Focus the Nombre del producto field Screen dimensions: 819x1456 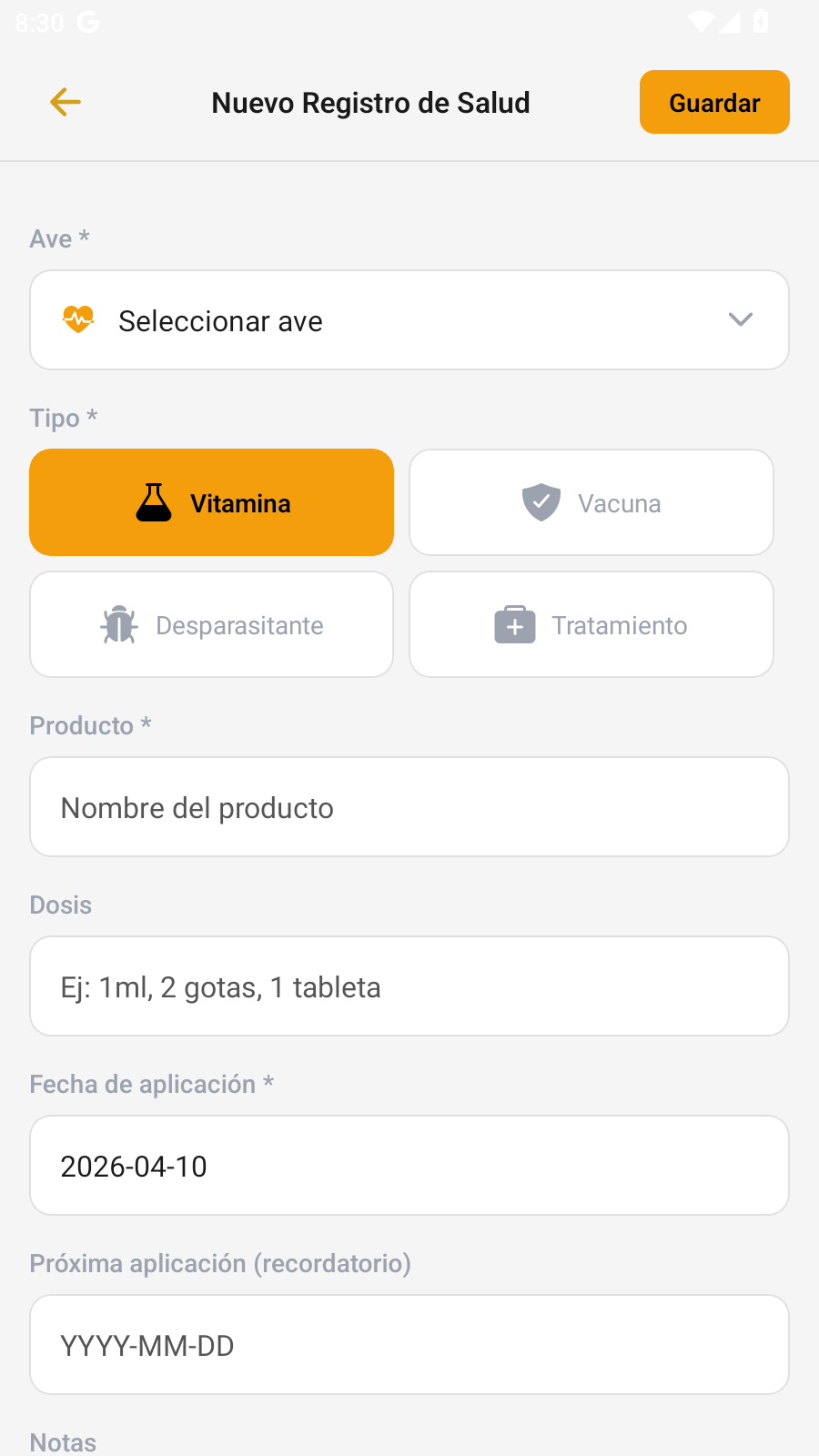409,807
